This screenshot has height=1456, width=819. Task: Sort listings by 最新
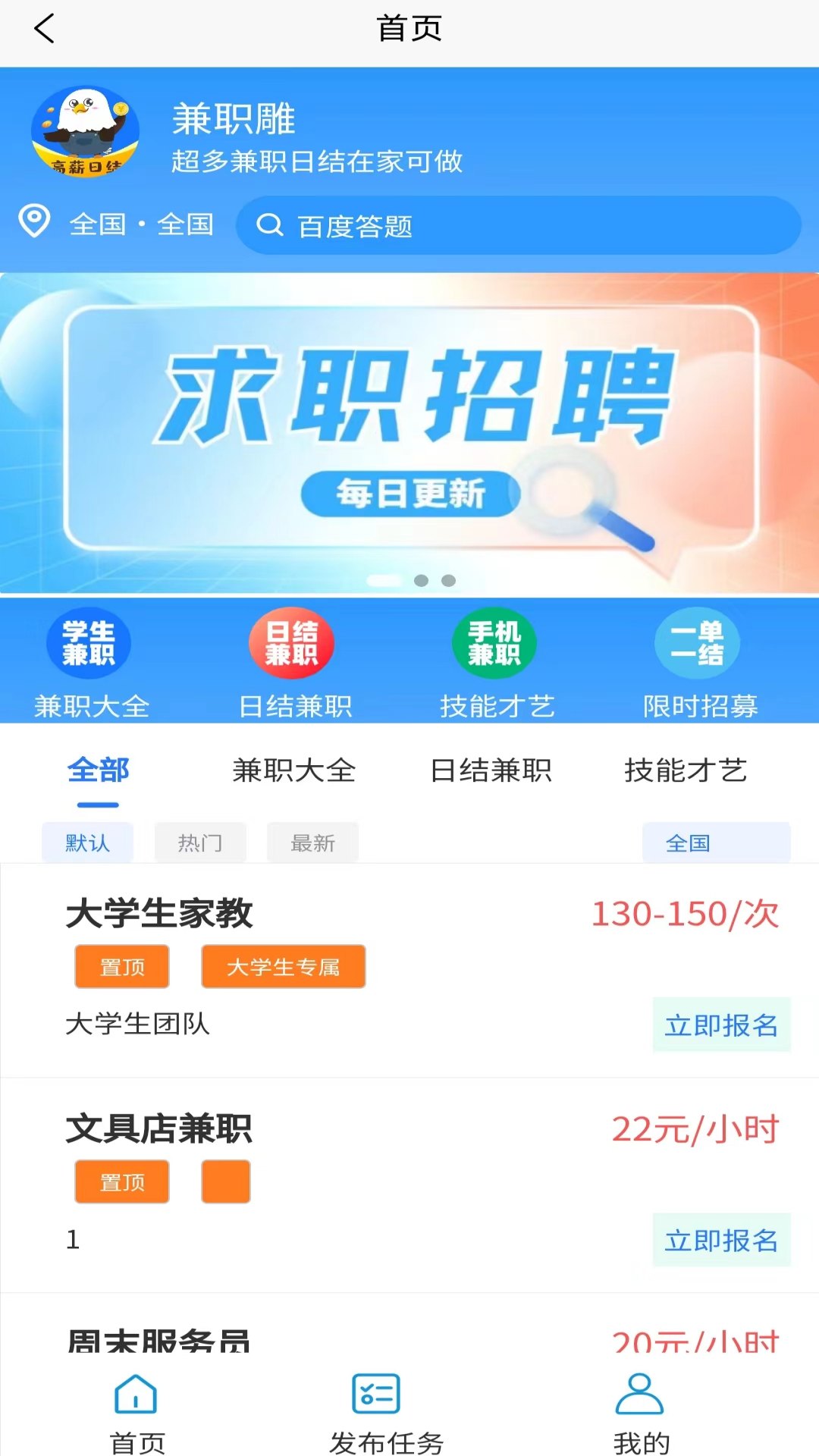[x=312, y=843]
